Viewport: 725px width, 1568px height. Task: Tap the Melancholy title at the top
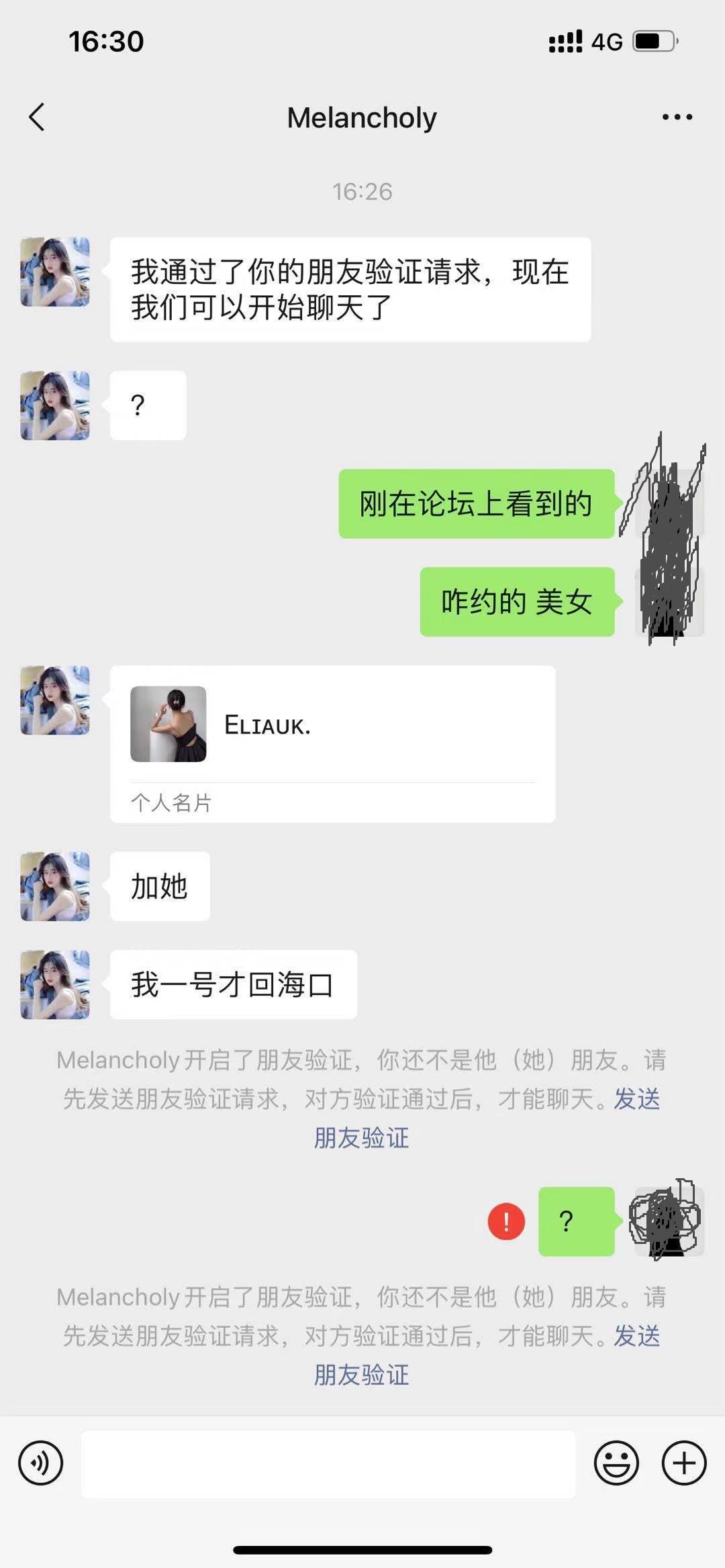click(361, 117)
